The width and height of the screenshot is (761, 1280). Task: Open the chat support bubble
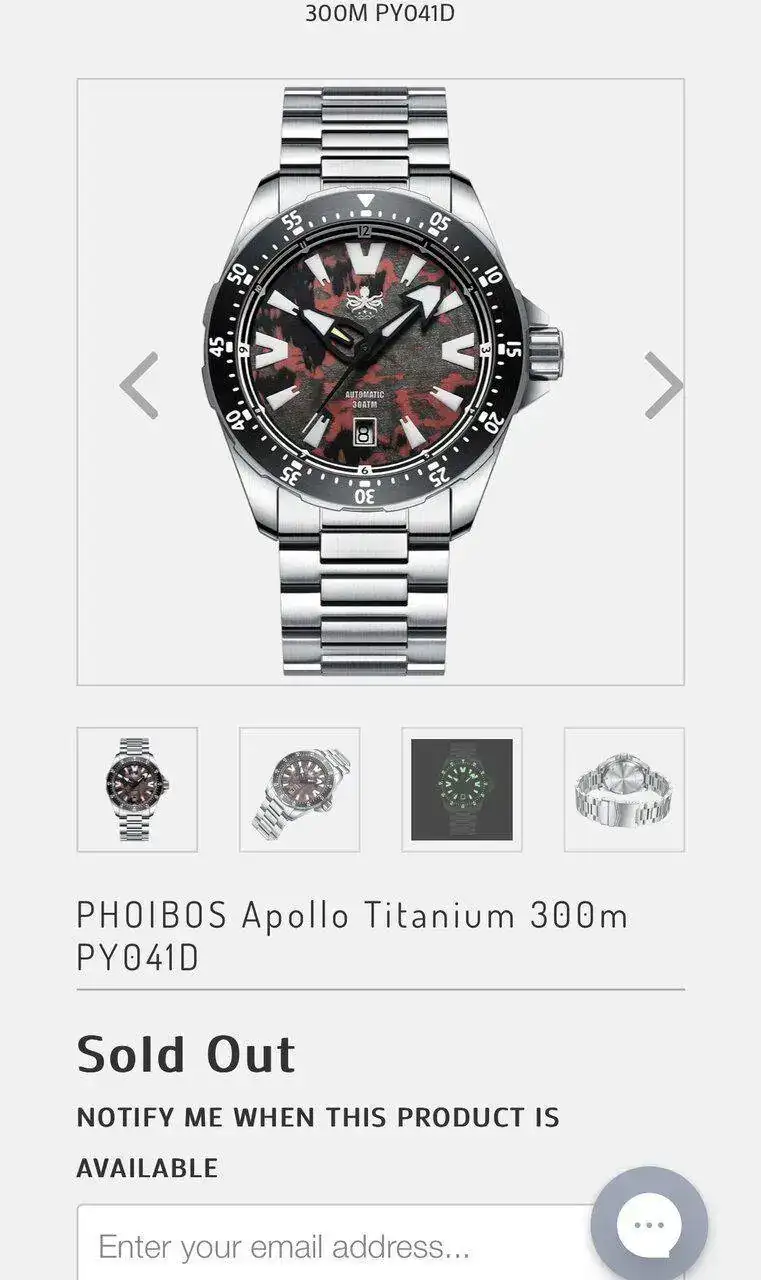tap(649, 1225)
